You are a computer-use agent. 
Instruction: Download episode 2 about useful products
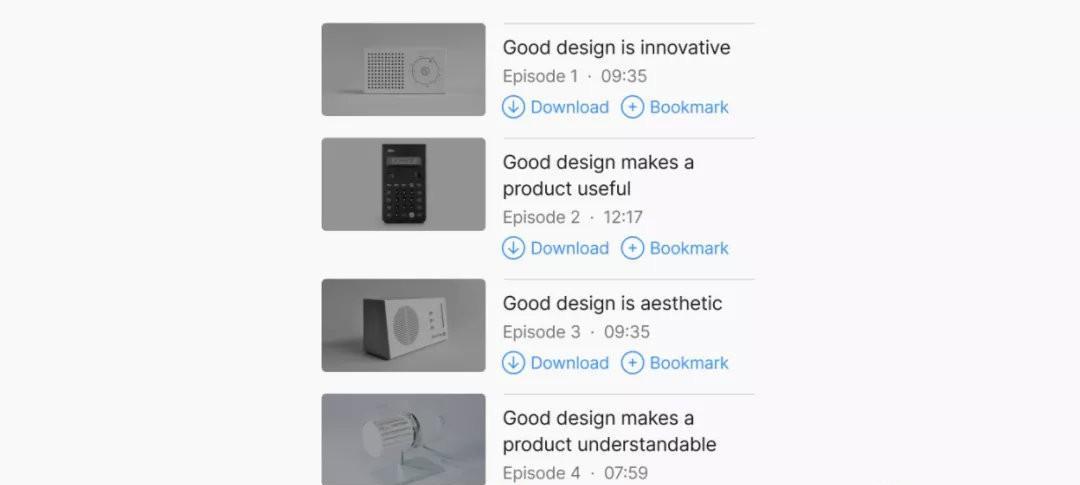pos(556,248)
